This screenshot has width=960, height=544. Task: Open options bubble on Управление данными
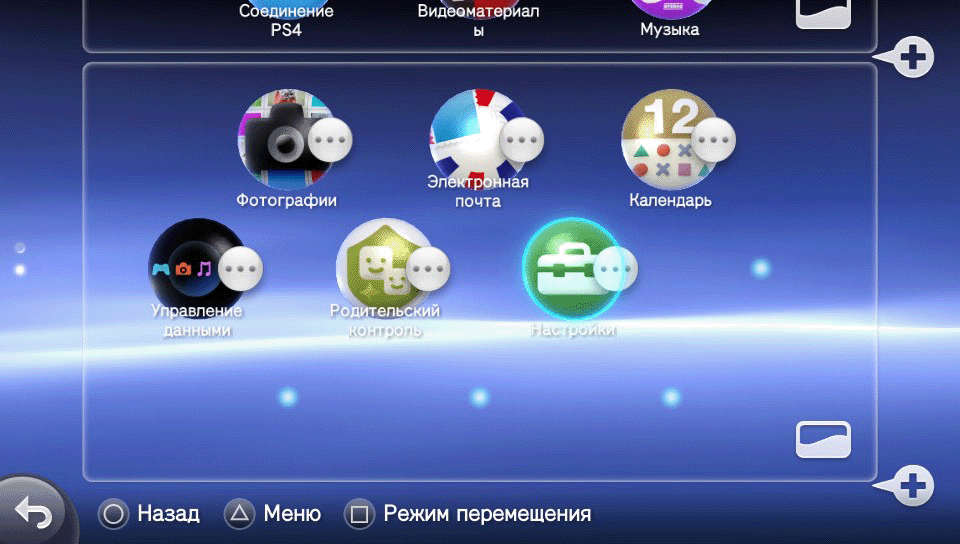point(240,267)
